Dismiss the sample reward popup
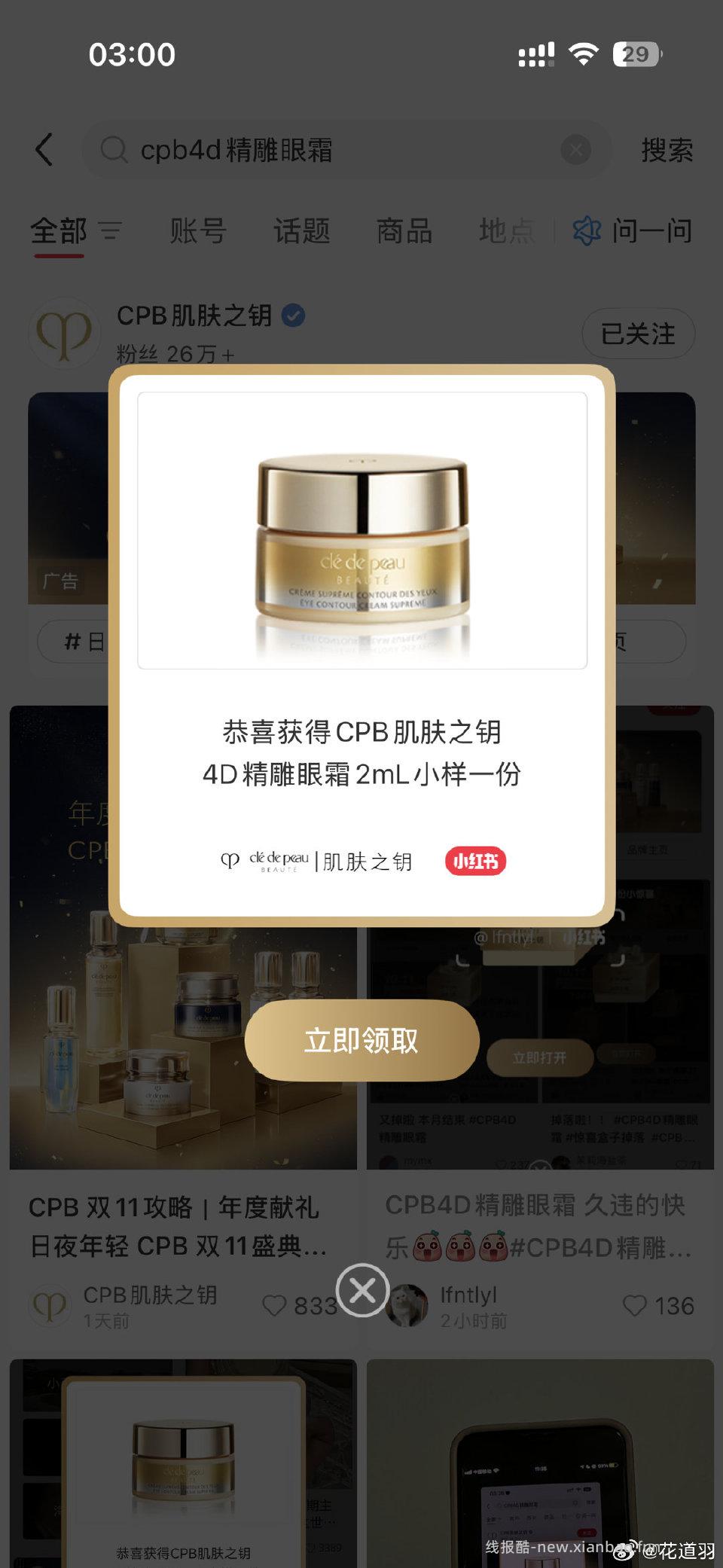The image size is (723, 1568). [362, 1290]
